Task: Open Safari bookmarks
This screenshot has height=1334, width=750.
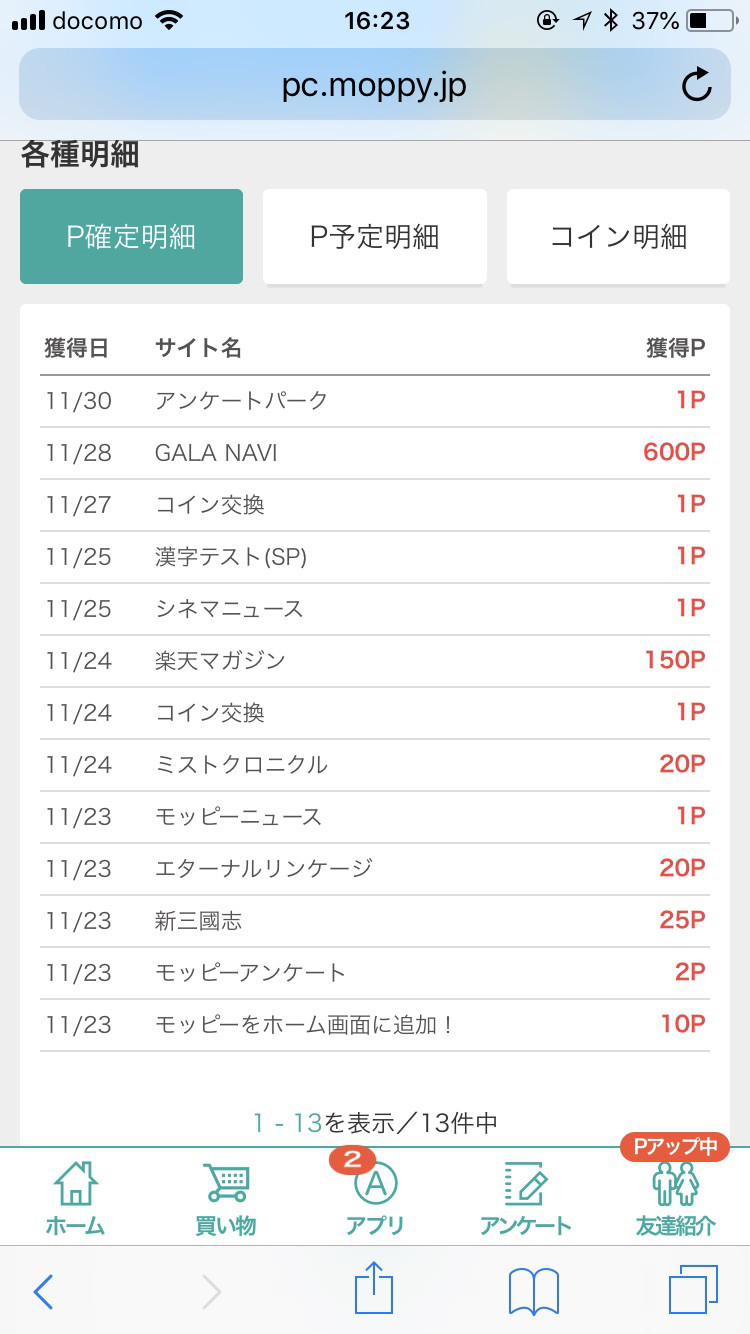Action: pyautogui.click(x=534, y=1292)
